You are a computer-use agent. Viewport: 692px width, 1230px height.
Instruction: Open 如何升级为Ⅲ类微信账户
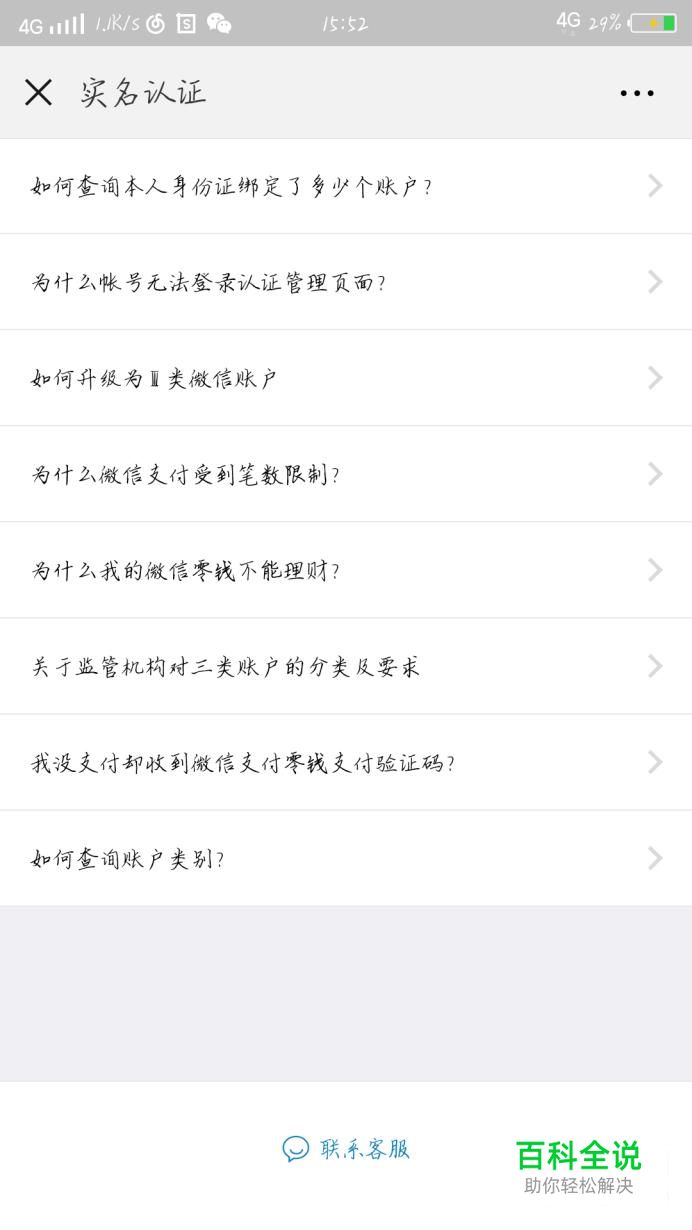coord(346,378)
